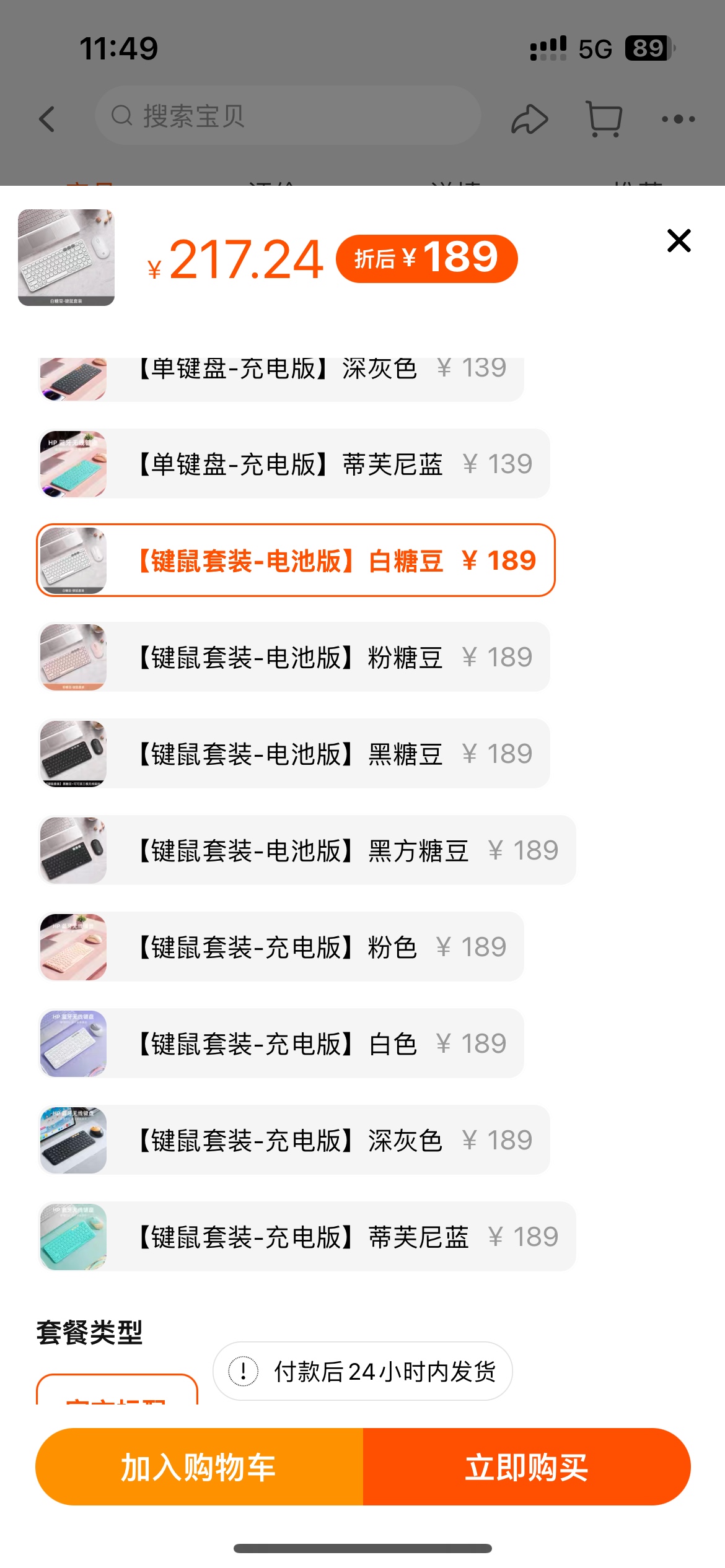Choose 【键鼠套装-电池版】黑方糖豆 variant
This screenshot has height=1568, width=725.
[307, 850]
